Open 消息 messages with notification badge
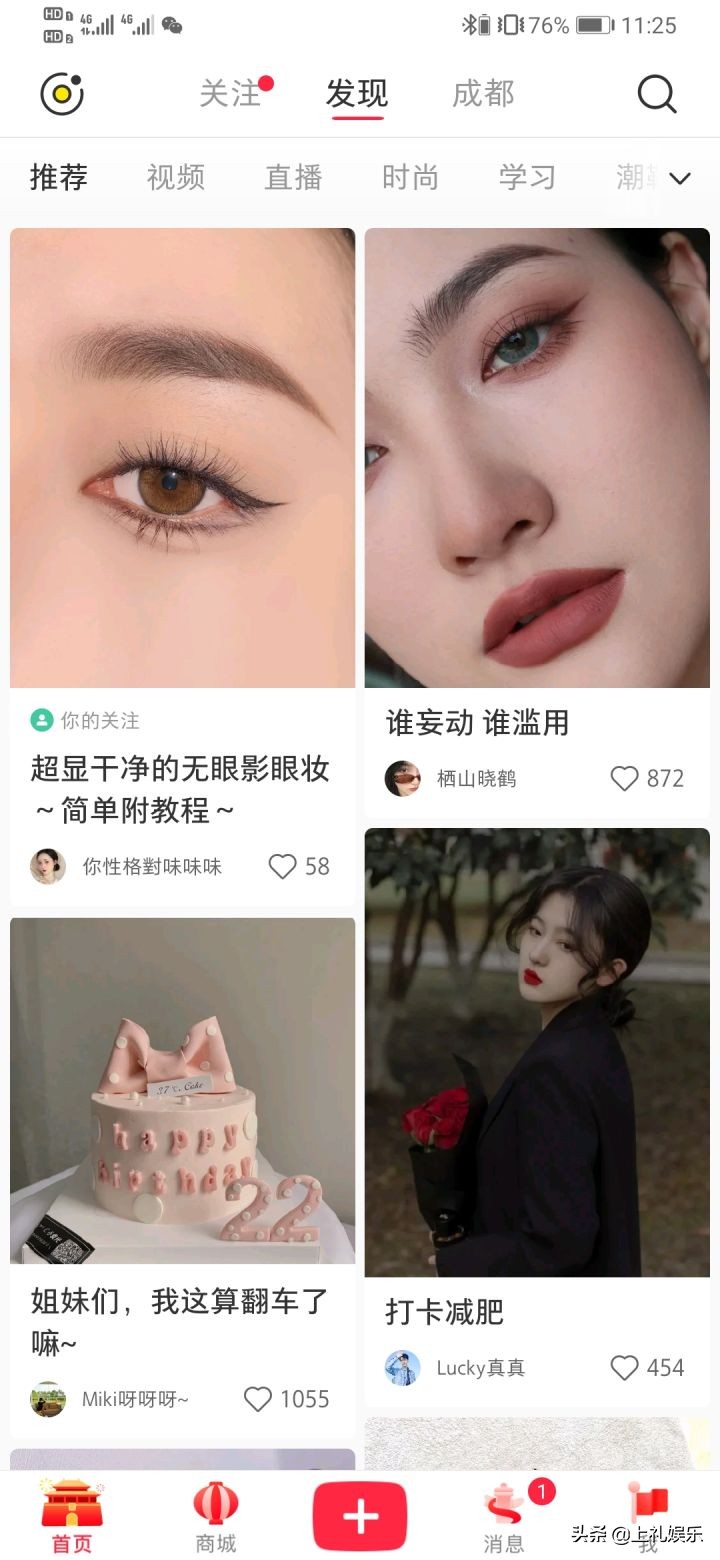 (505, 1516)
